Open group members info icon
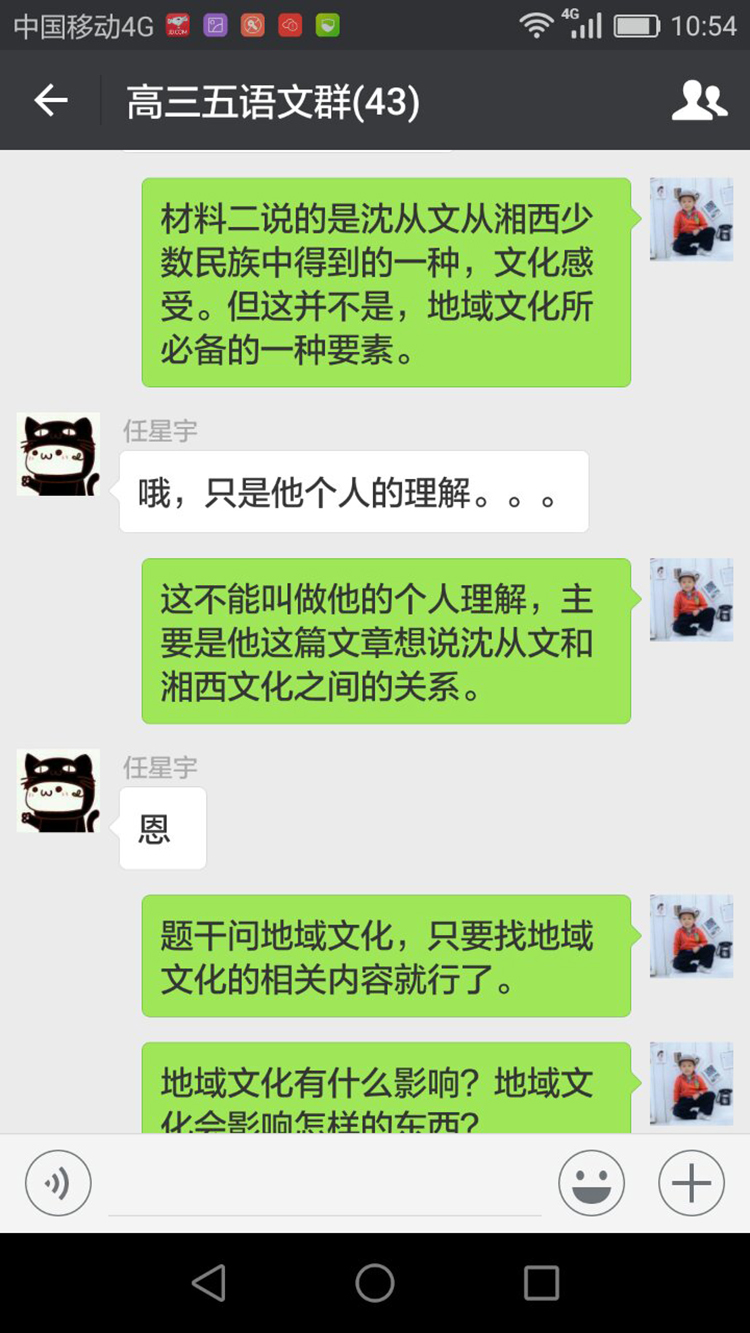The width and height of the screenshot is (750, 1333). (x=698, y=101)
